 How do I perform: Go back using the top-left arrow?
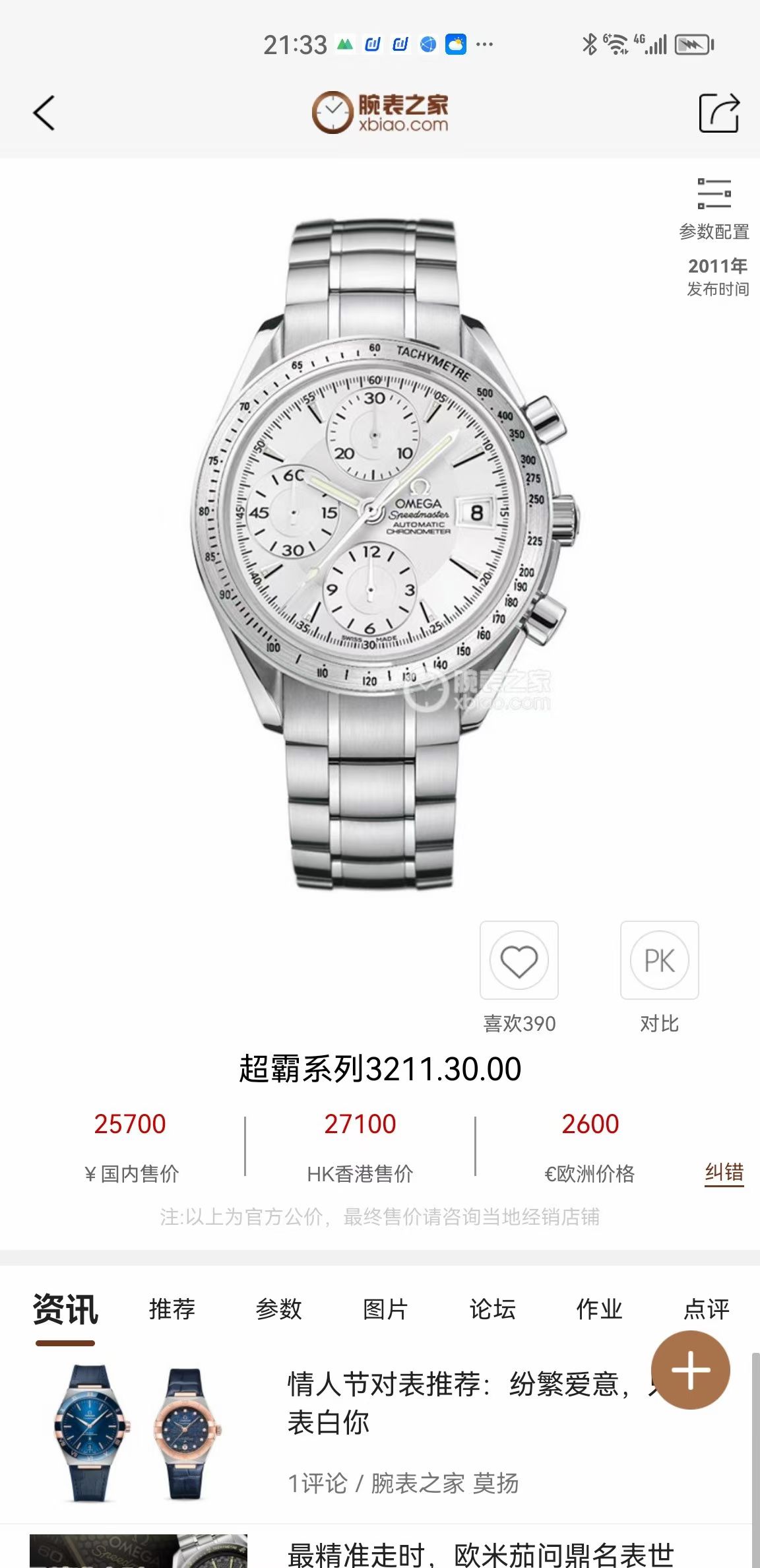[x=44, y=113]
